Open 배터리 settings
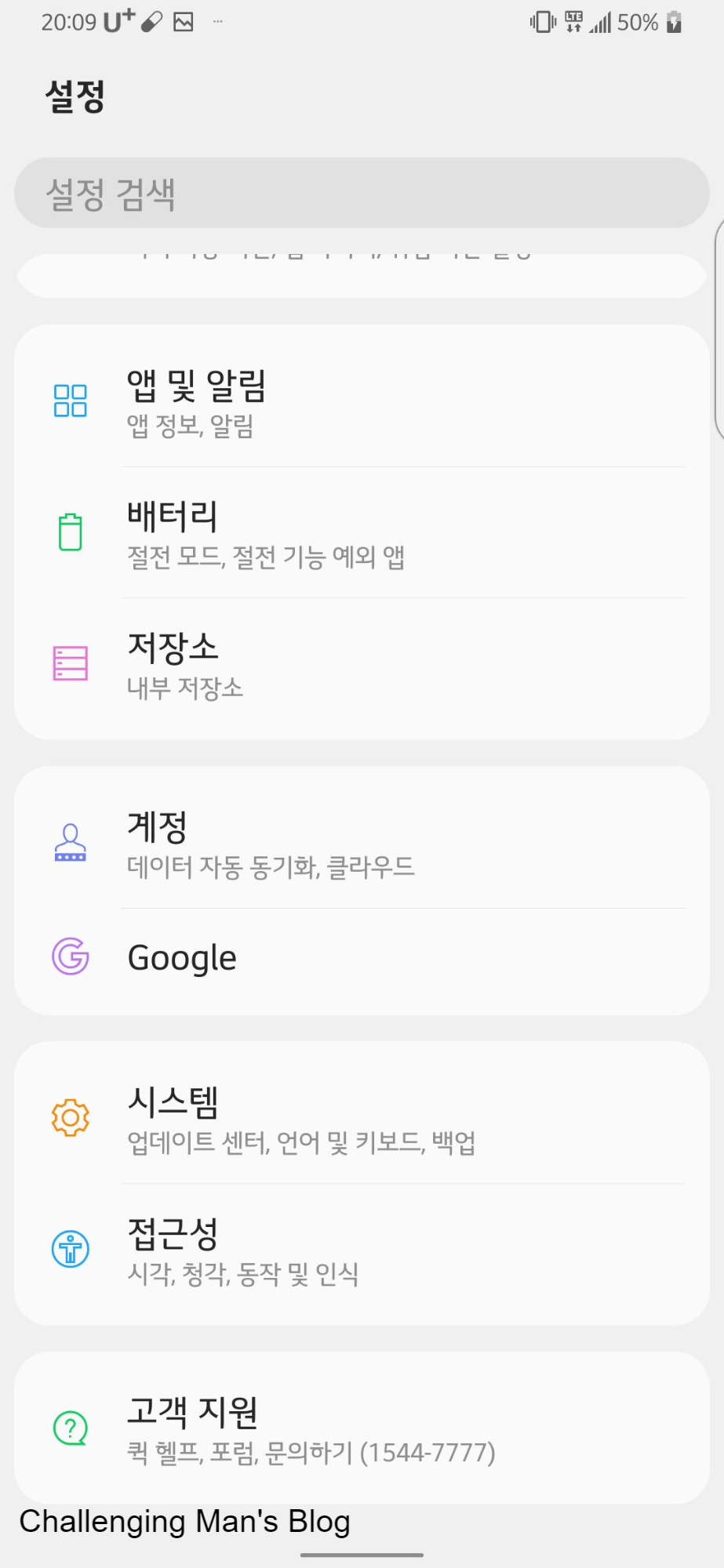Screen dimensions: 724x1568 (362, 533)
